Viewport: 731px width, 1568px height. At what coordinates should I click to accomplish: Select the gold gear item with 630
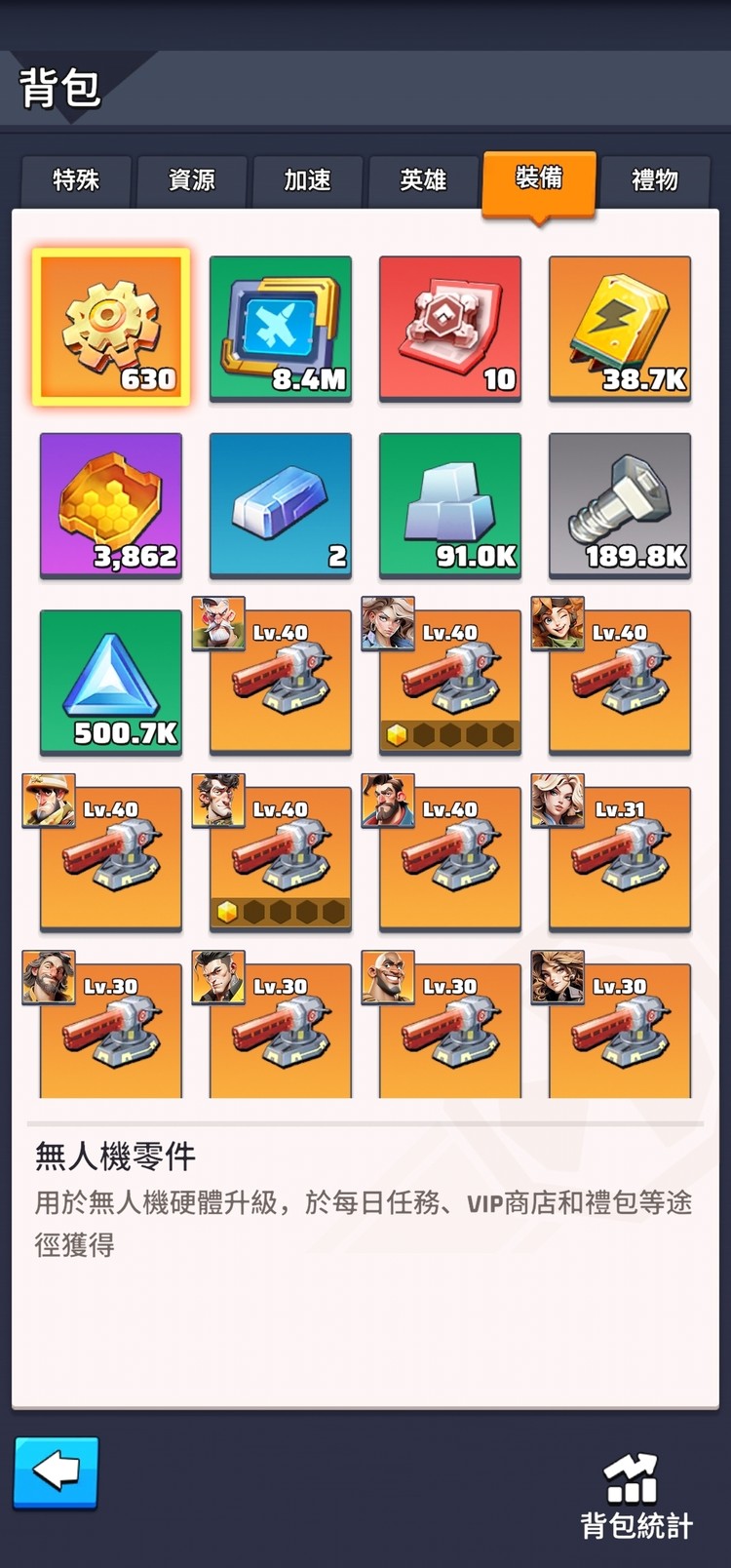[x=111, y=328]
